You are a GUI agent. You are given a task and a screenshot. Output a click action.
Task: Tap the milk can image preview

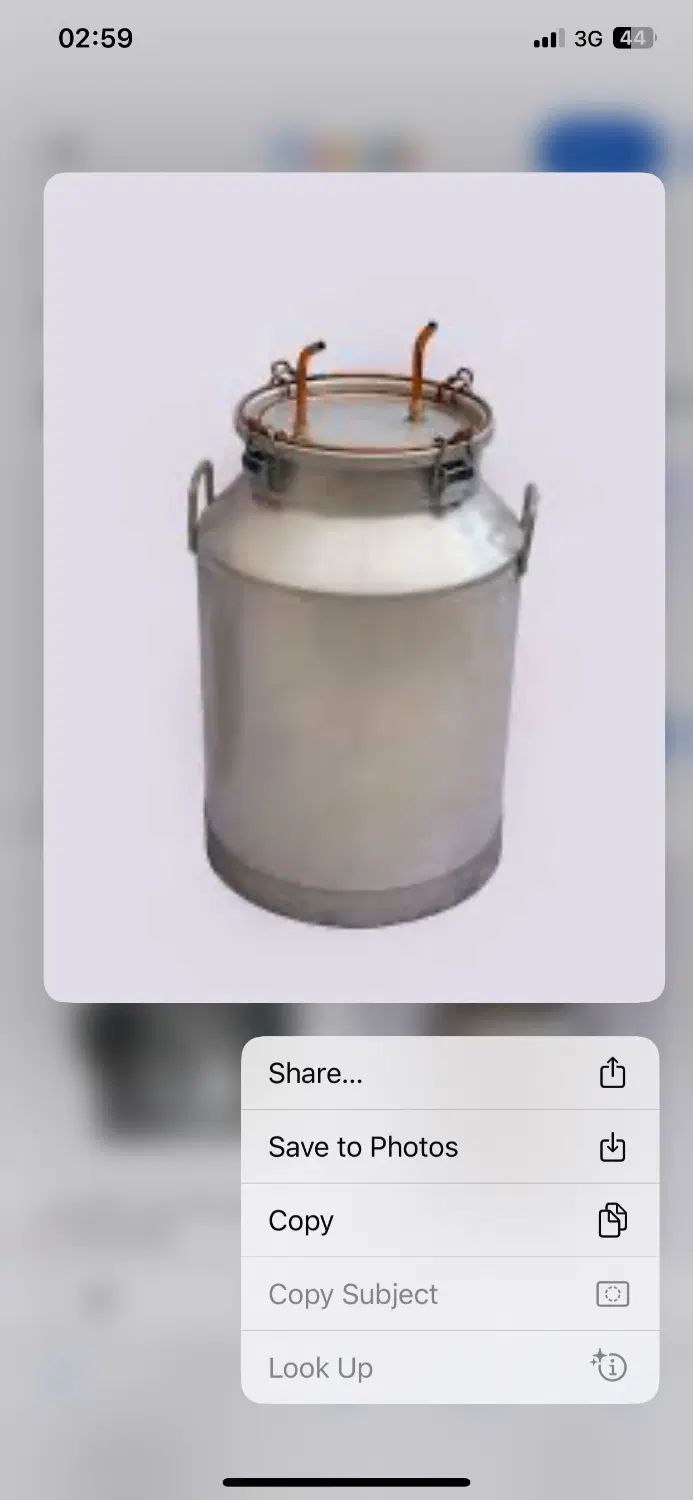click(354, 587)
